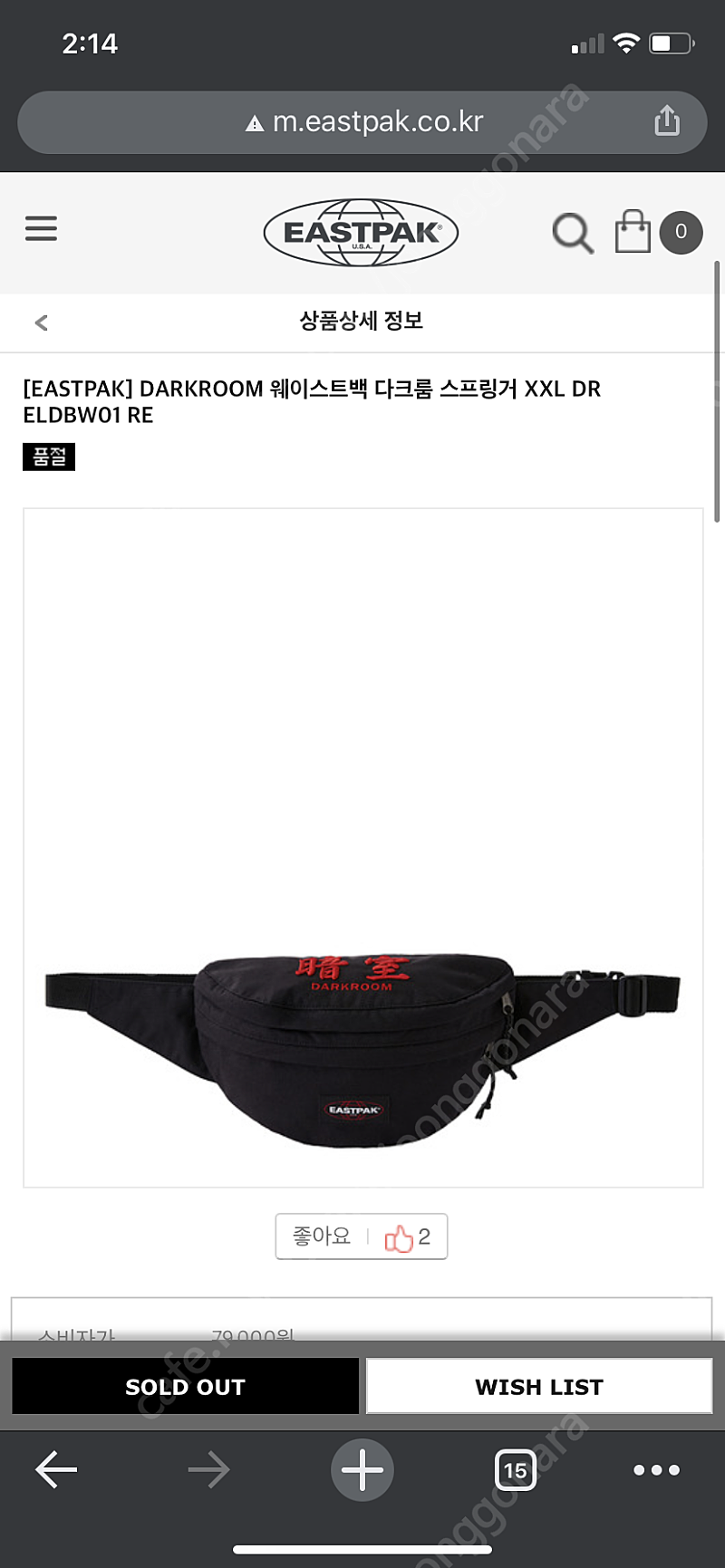View the 15 open tabs
Screen dimensions: 725x1568
pos(515,1470)
